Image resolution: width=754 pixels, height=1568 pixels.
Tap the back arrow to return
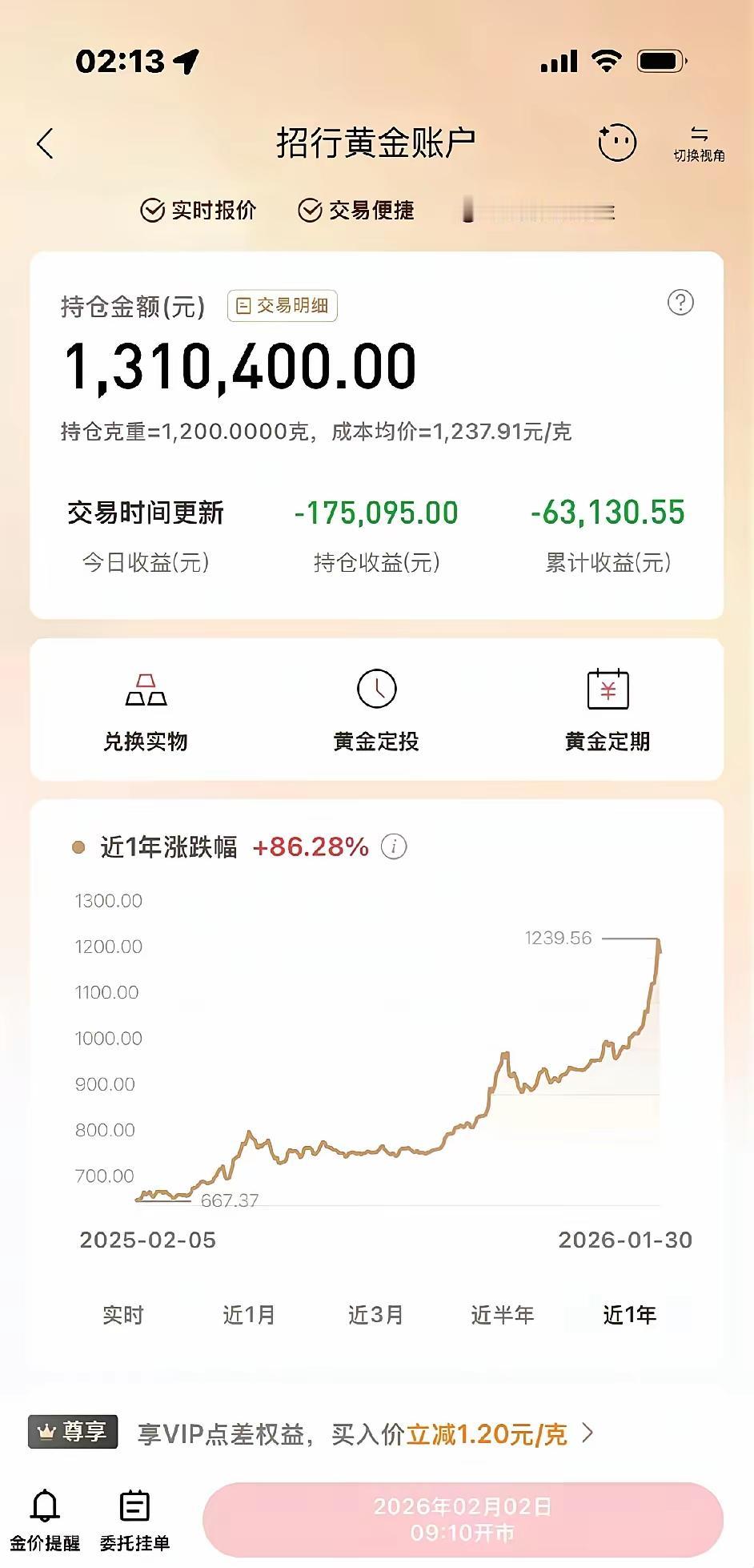coord(44,144)
